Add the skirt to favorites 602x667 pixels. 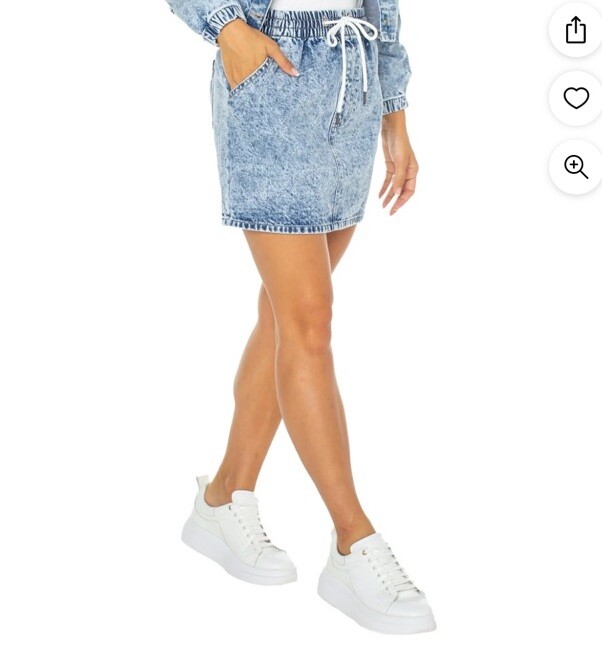click(575, 98)
